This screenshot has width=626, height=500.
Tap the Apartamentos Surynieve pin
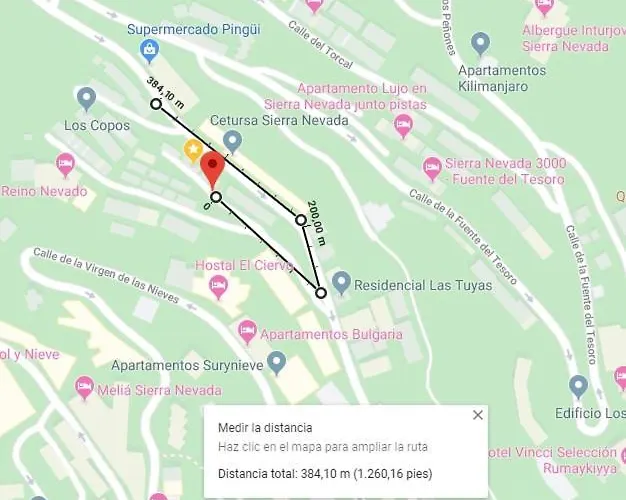(x=276, y=362)
